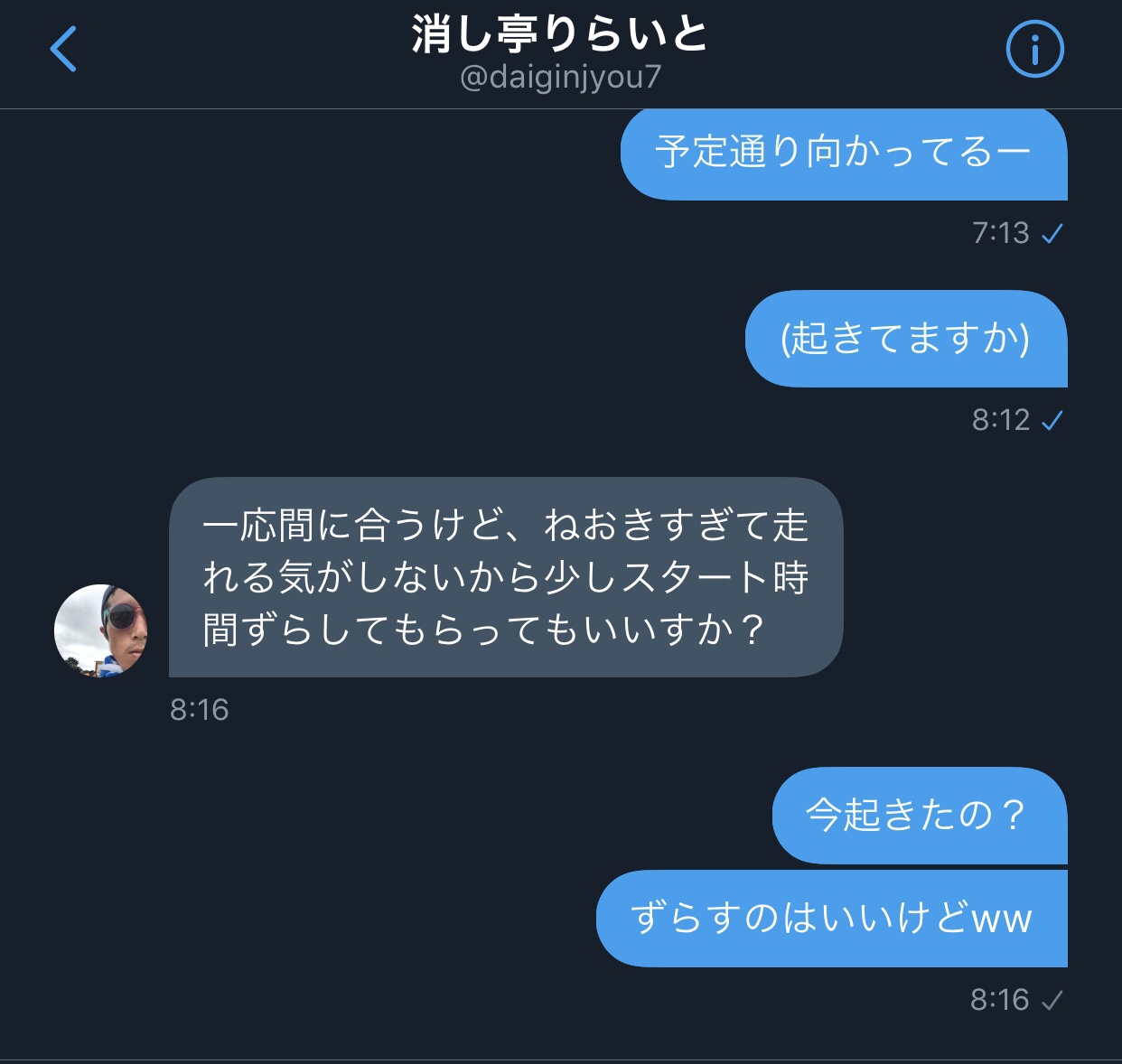Go back to the messages list

[x=63, y=49]
